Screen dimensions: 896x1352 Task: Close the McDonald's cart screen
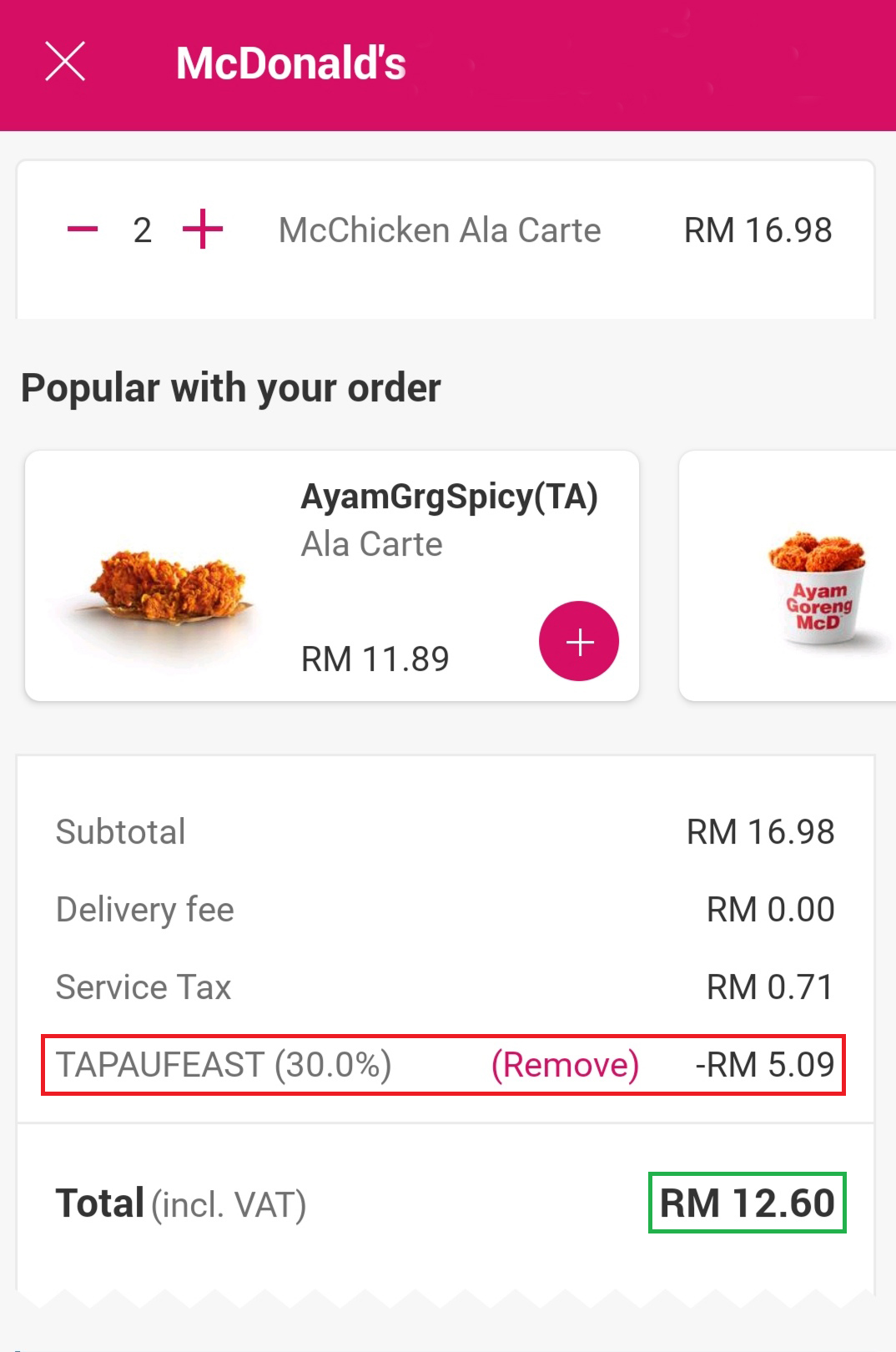pos(65,63)
